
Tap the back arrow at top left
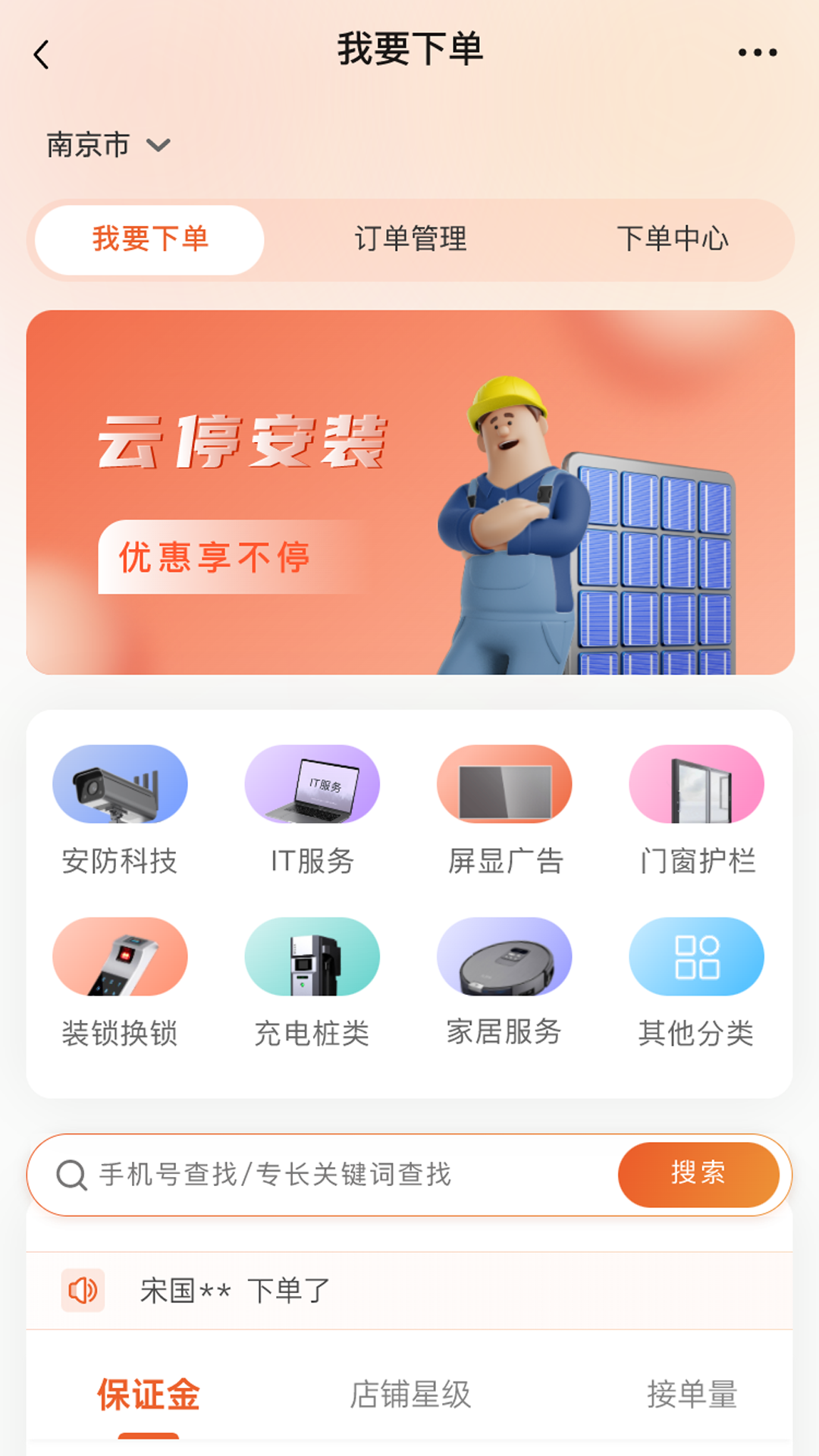[42, 52]
